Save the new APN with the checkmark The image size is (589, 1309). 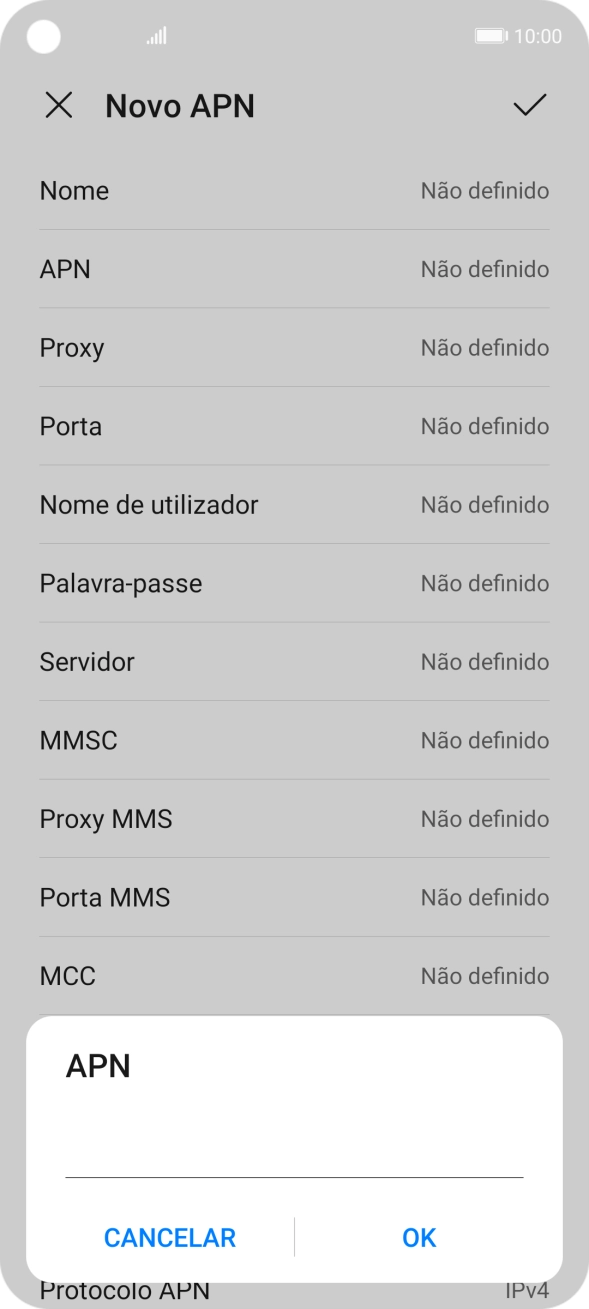(x=529, y=106)
